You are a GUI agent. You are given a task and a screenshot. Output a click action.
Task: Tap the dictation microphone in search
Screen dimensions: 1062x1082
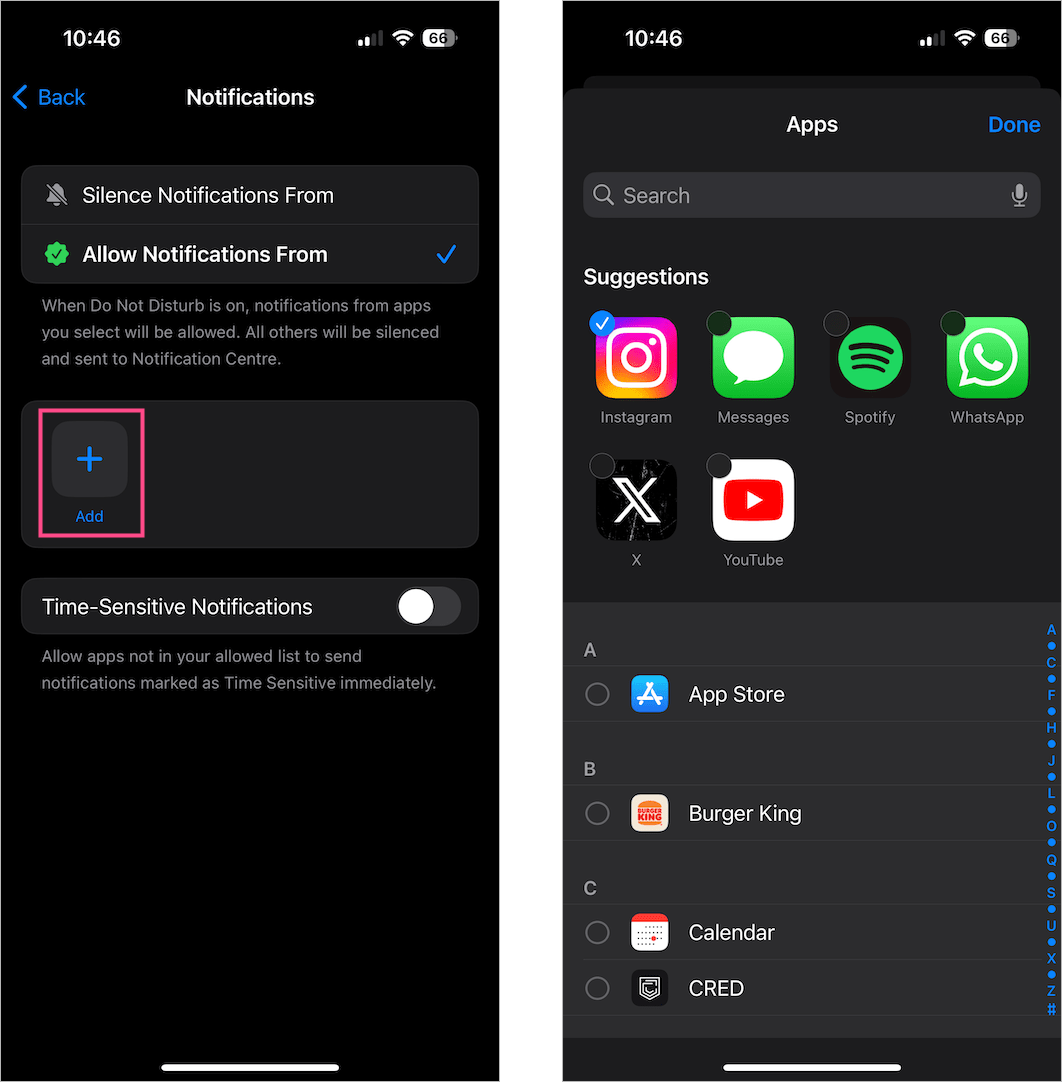tap(1019, 195)
